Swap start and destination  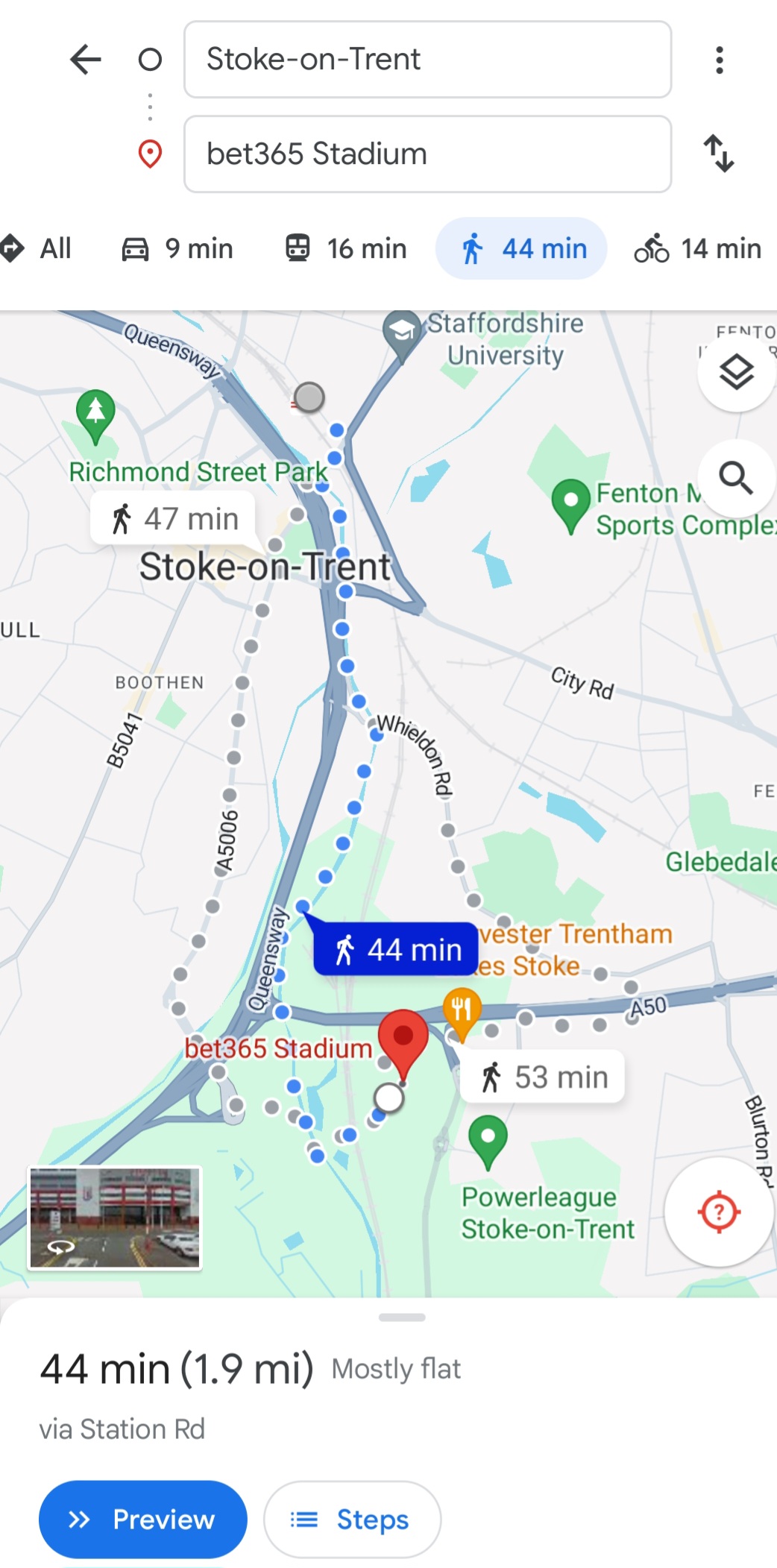719,154
